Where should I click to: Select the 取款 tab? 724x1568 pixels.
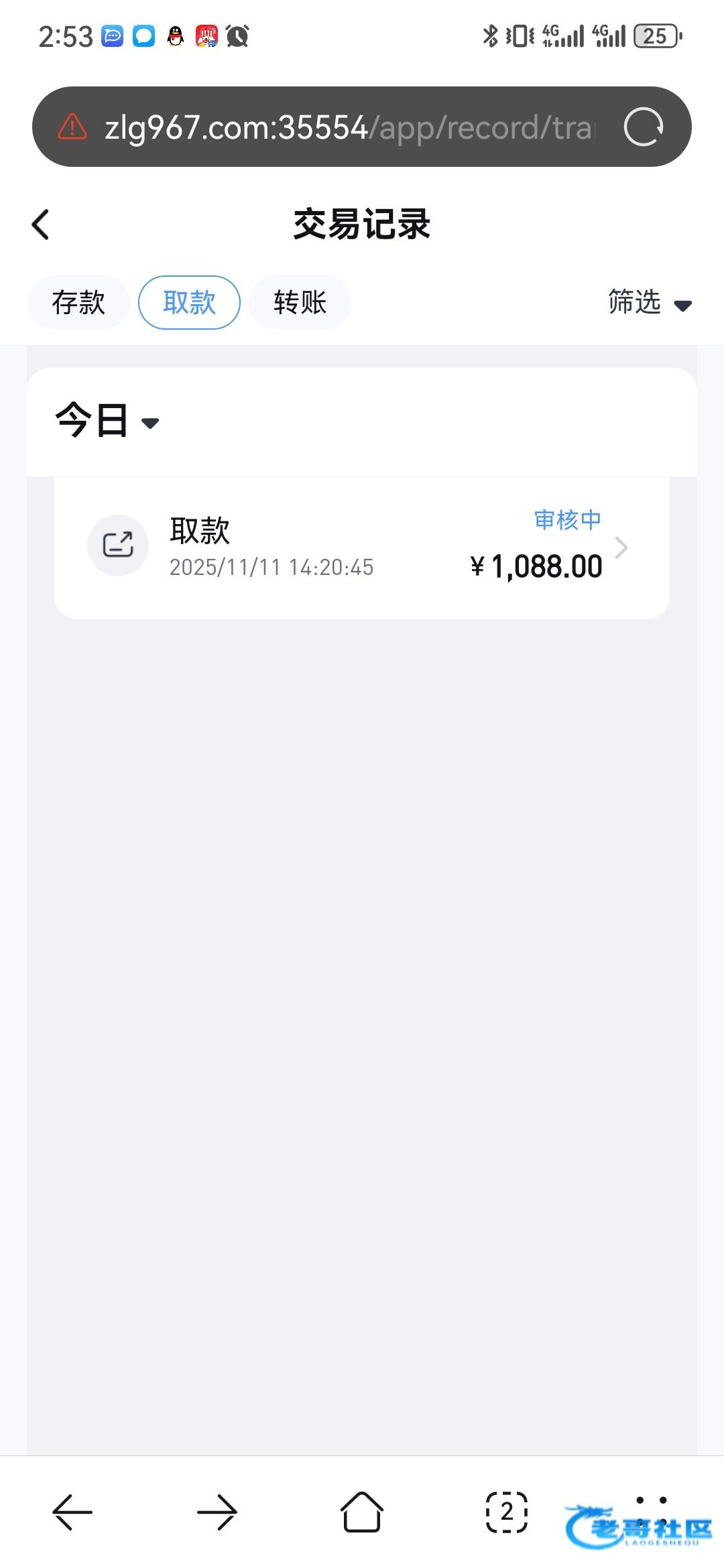pyautogui.click(x=189, y=302)
